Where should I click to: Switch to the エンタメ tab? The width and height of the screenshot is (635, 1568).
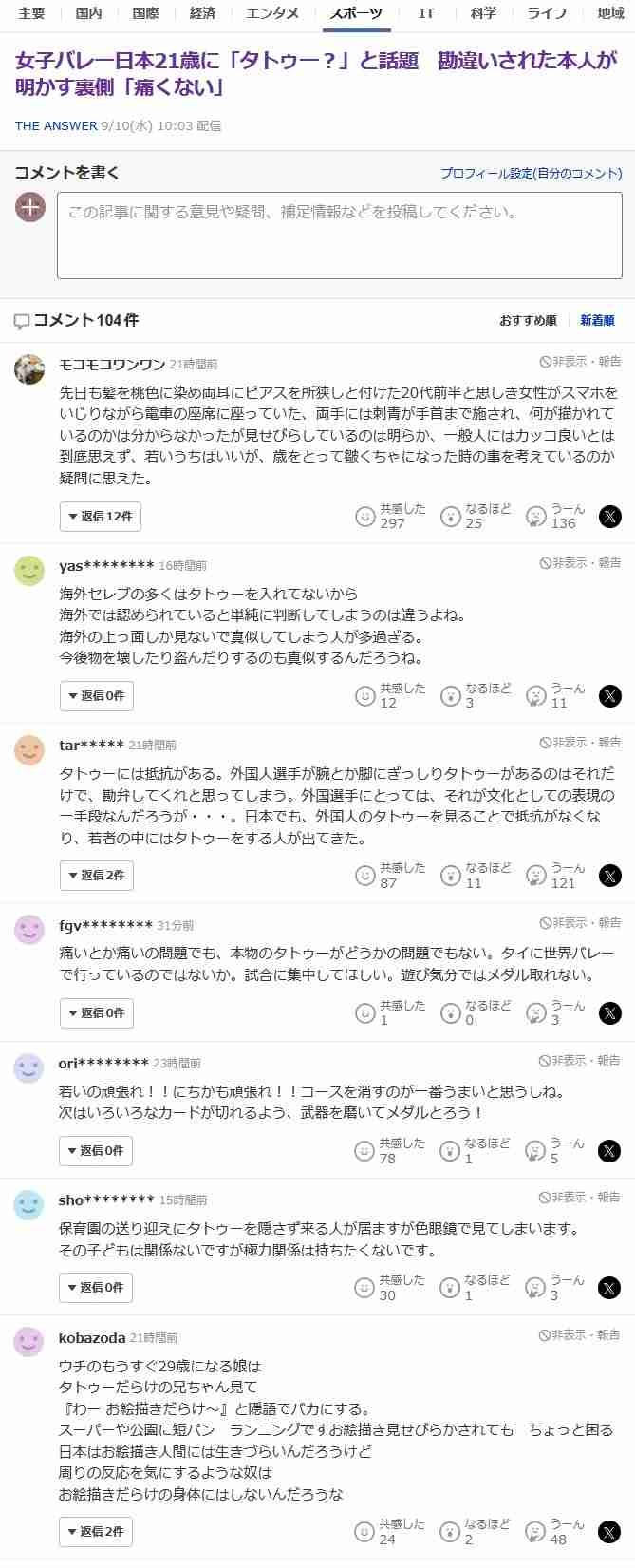click(272, 13)
